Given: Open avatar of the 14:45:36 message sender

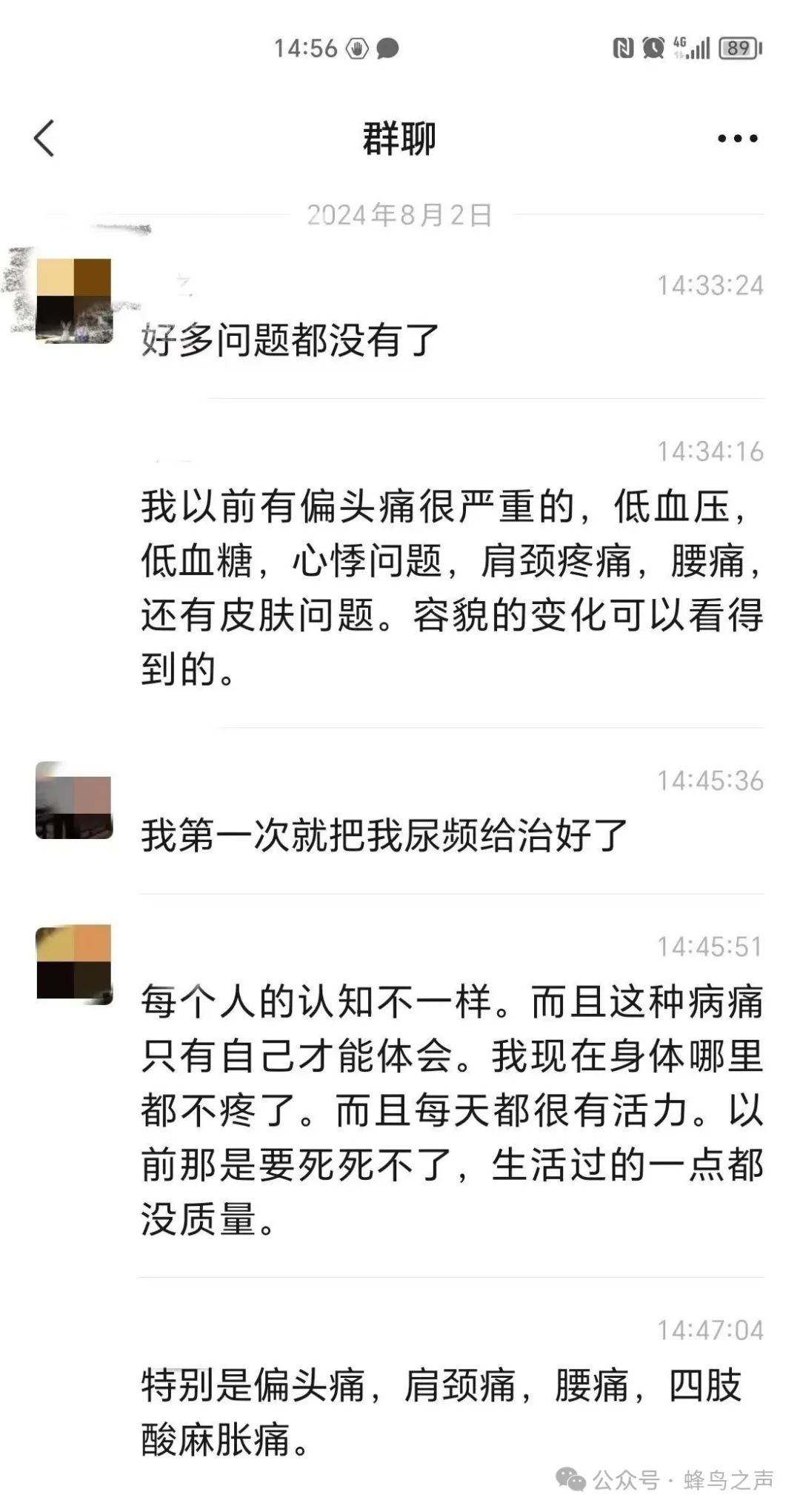Looking at the screenshot, I should click(74, 800).
